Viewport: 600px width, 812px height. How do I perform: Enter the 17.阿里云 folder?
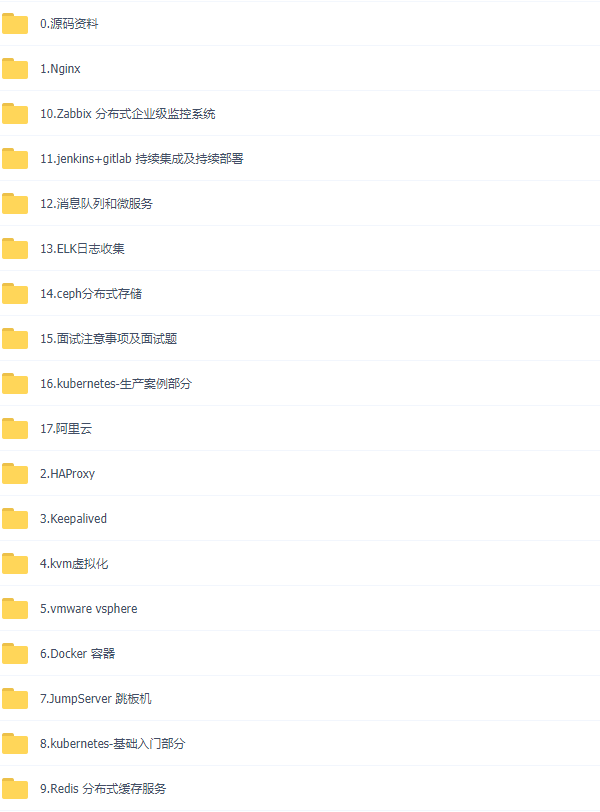[66, 429]
